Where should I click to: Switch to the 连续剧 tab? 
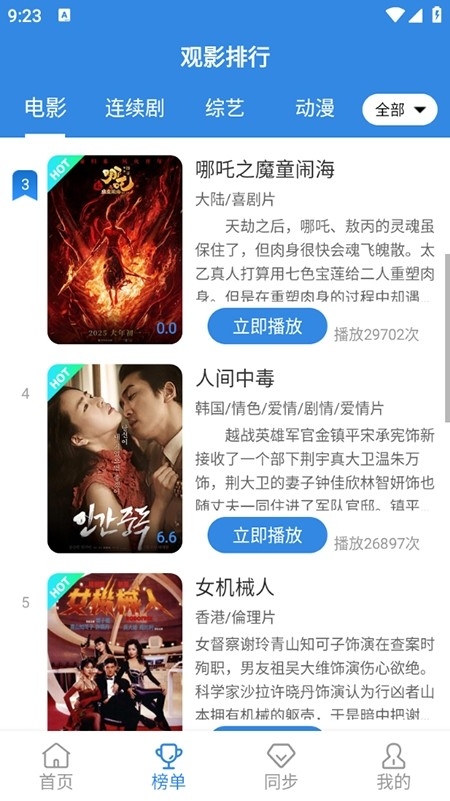135,108
